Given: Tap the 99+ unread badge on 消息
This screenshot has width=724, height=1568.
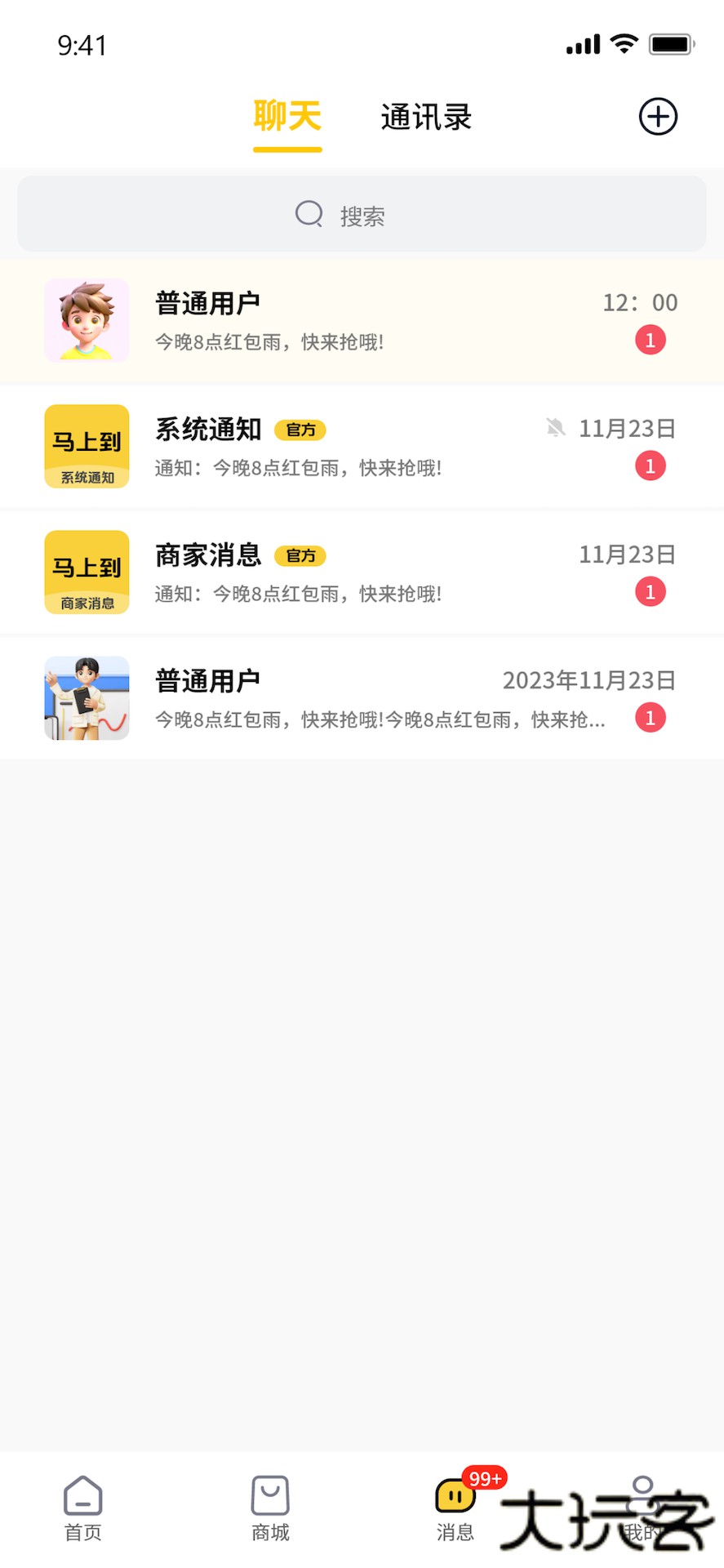Looking at the screenshot, I should click(x=483, y=1478).
